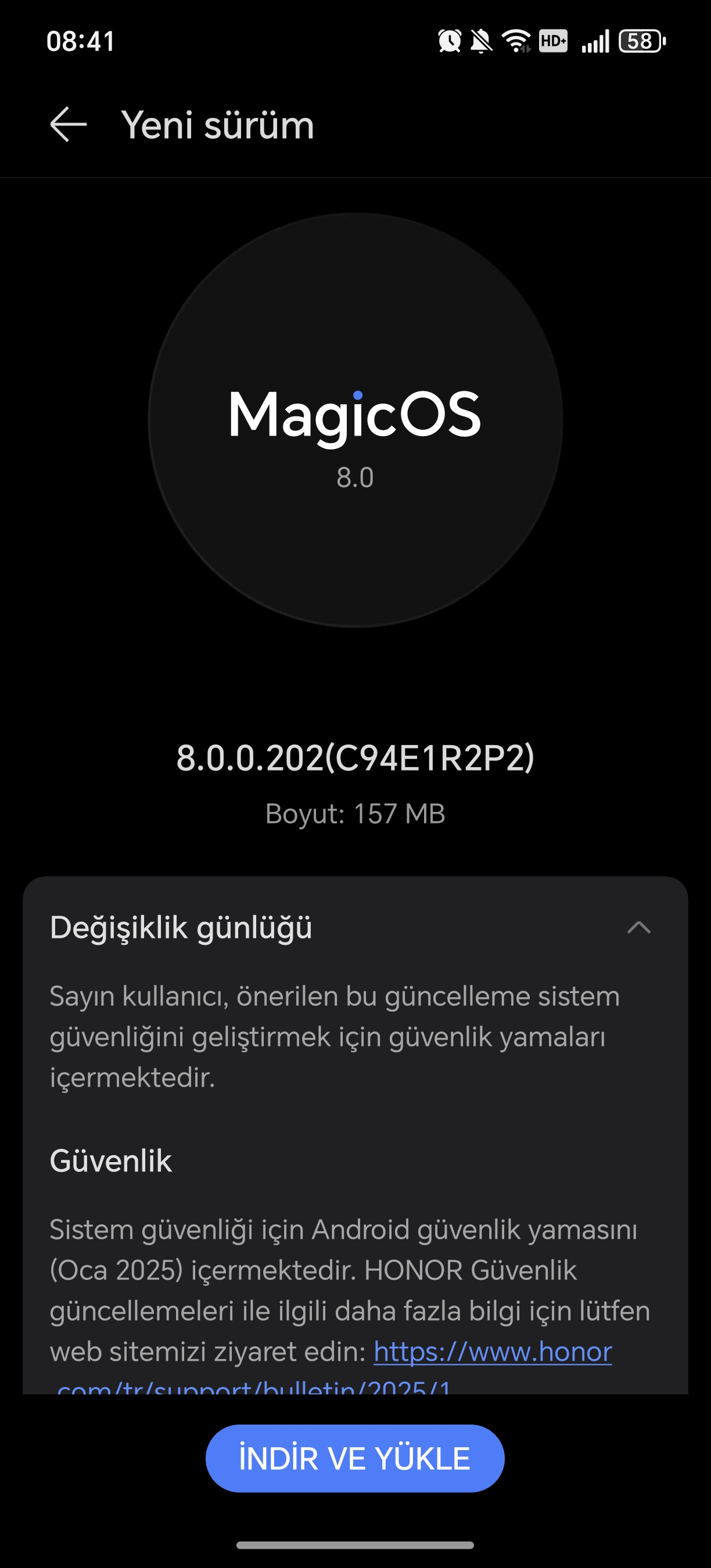The image size is (711, 1568).
Task: Open the honor.com security bulletin link
Action: pyautogui.click(x=493, y=1351)
